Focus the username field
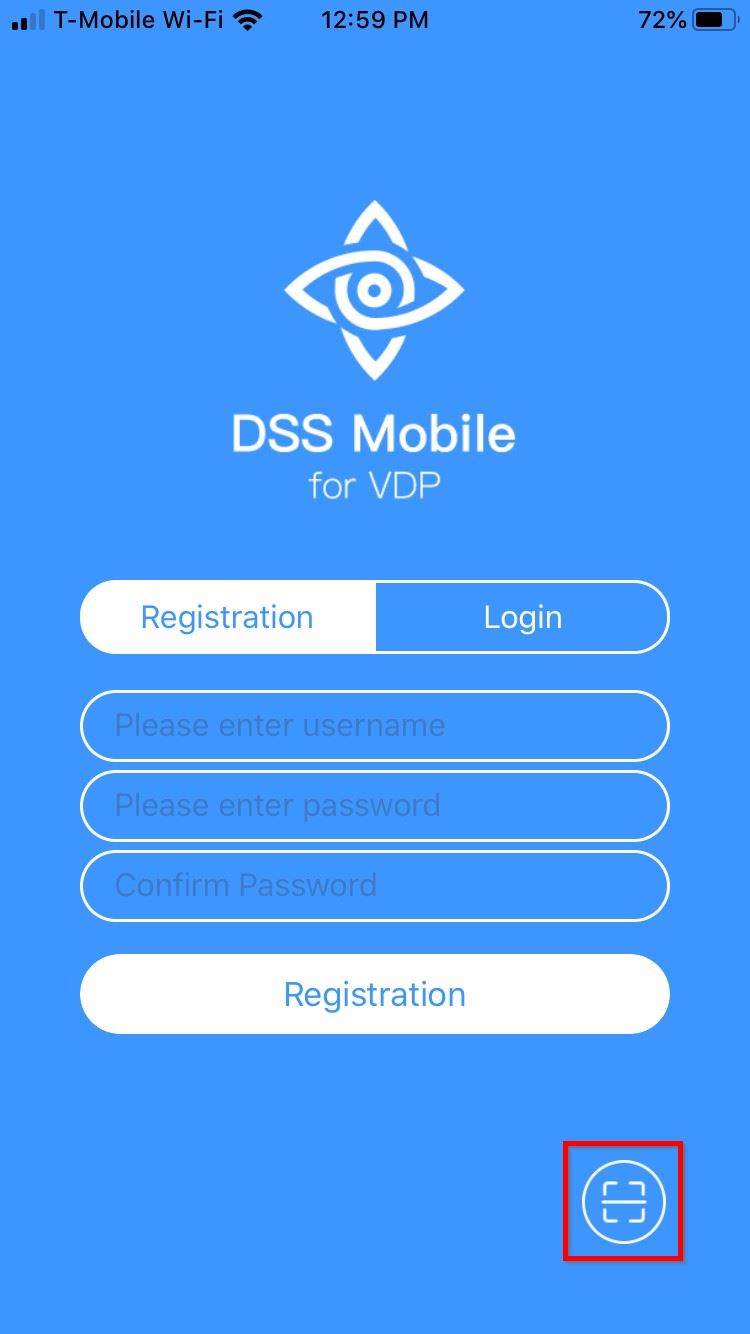This screenshot has width=750, height=1334. [374, 725]
